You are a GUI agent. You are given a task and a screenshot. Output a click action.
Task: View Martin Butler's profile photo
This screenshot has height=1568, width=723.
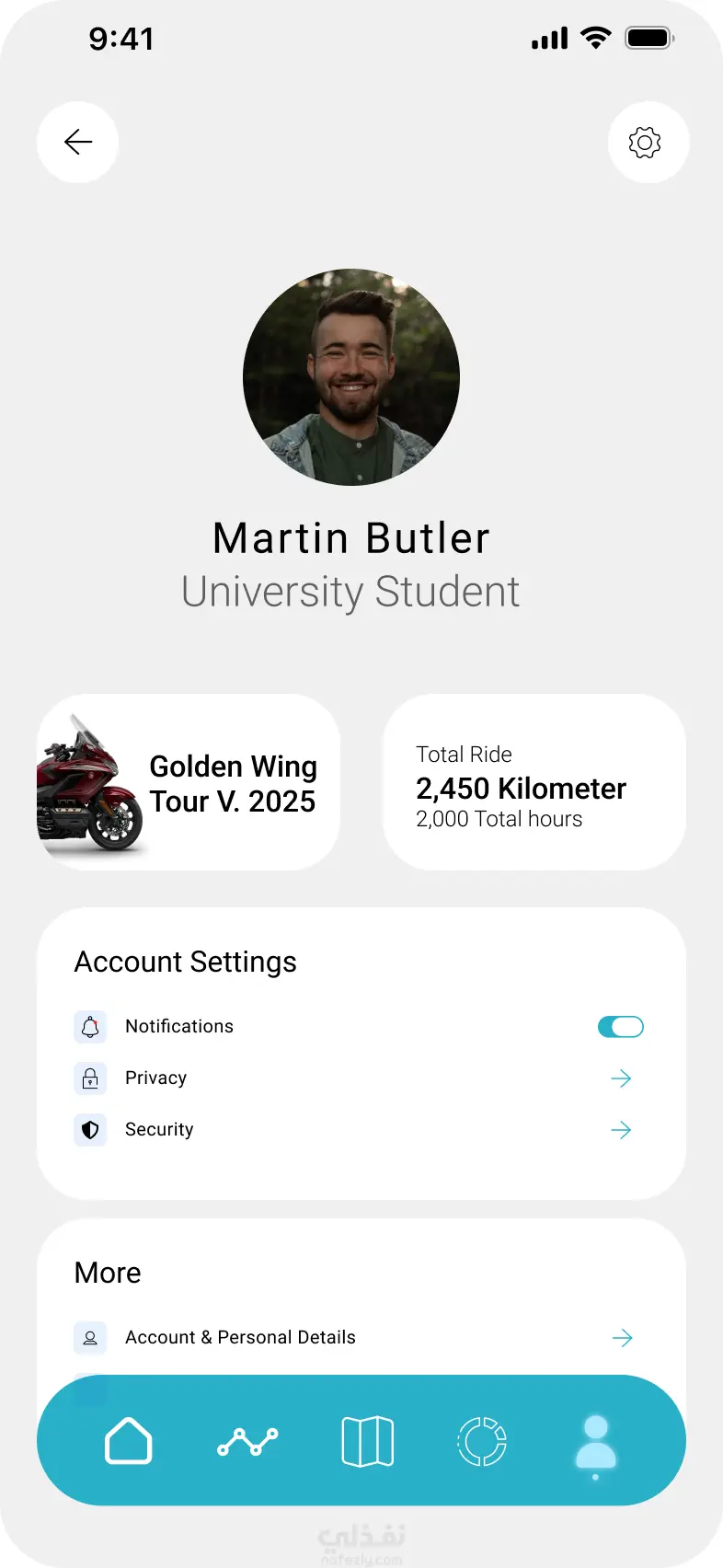tap(351, 377)
